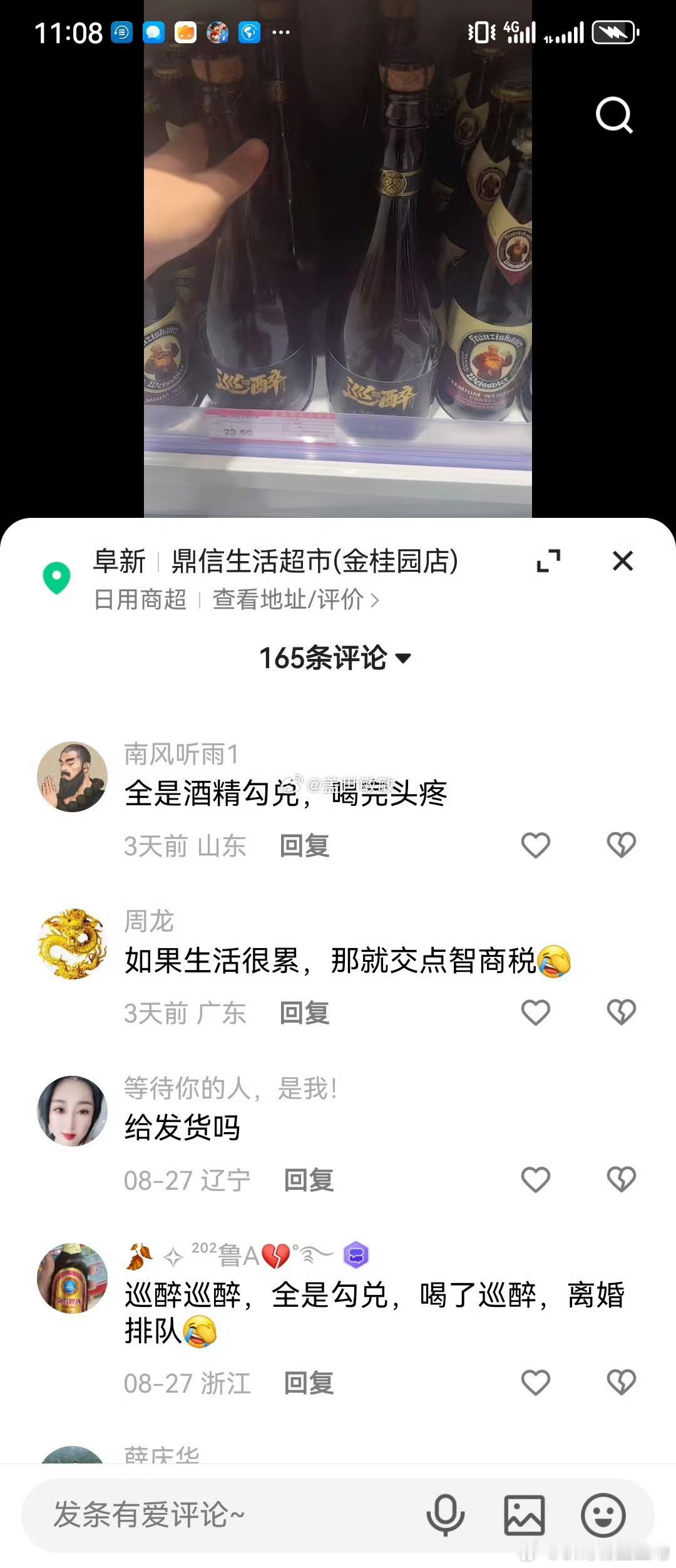Screen dimensions: 676x1568
Task: Like the 给发货吗 comment
Action: (536, 1180)
